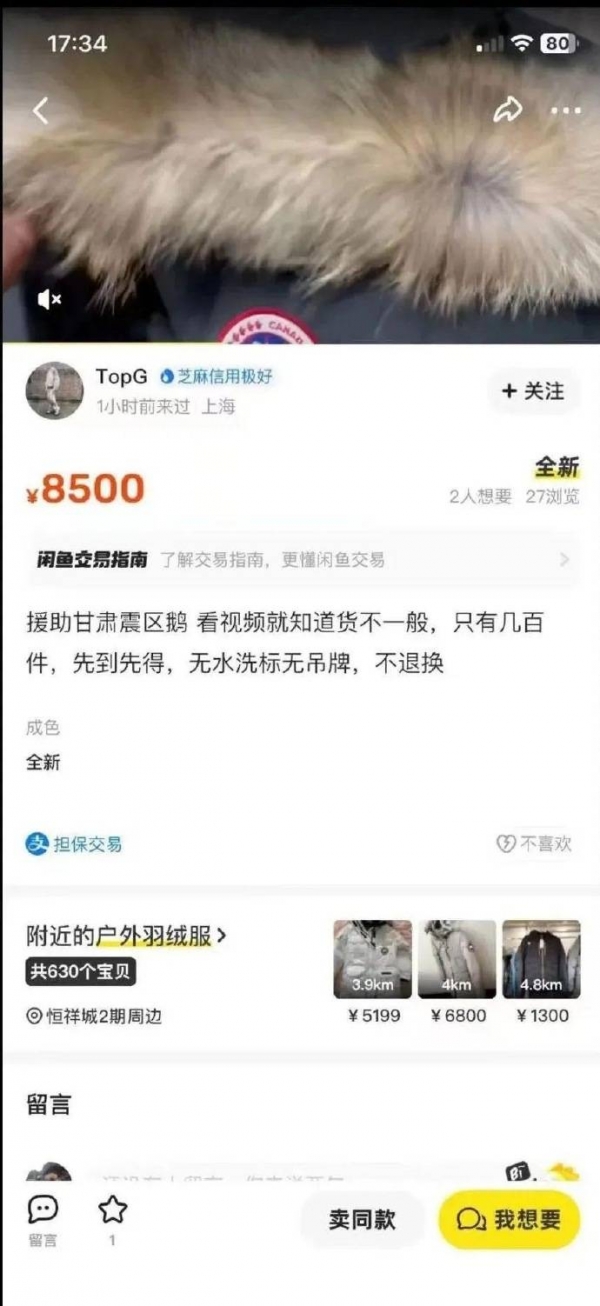Open 附近的户外羽绒服 nearby list

(126, 936)
